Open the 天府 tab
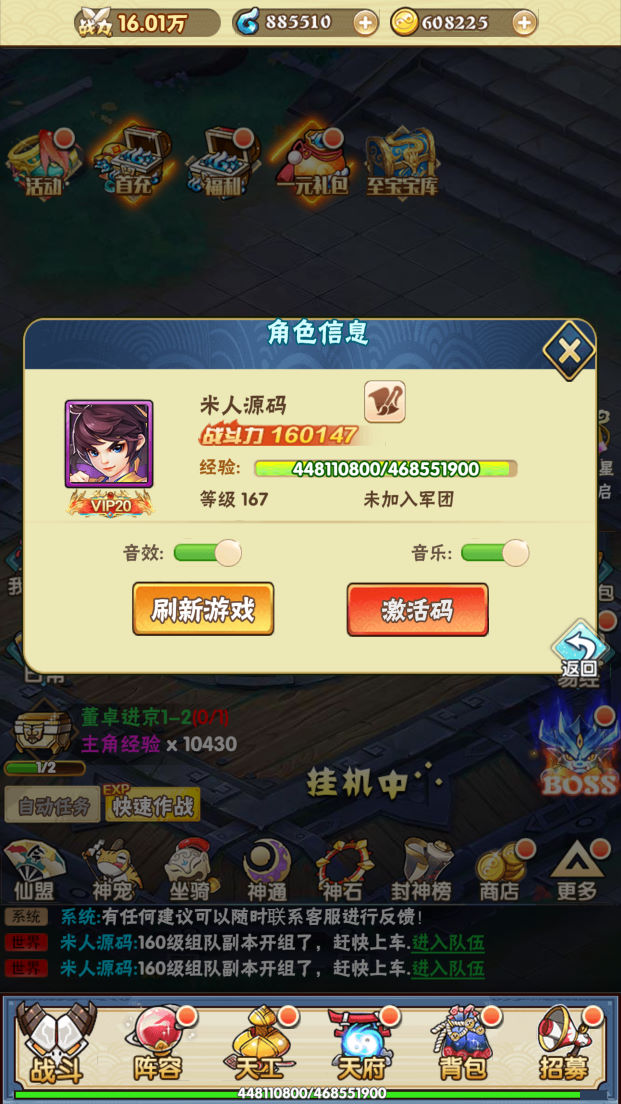 click(361, 1046)
